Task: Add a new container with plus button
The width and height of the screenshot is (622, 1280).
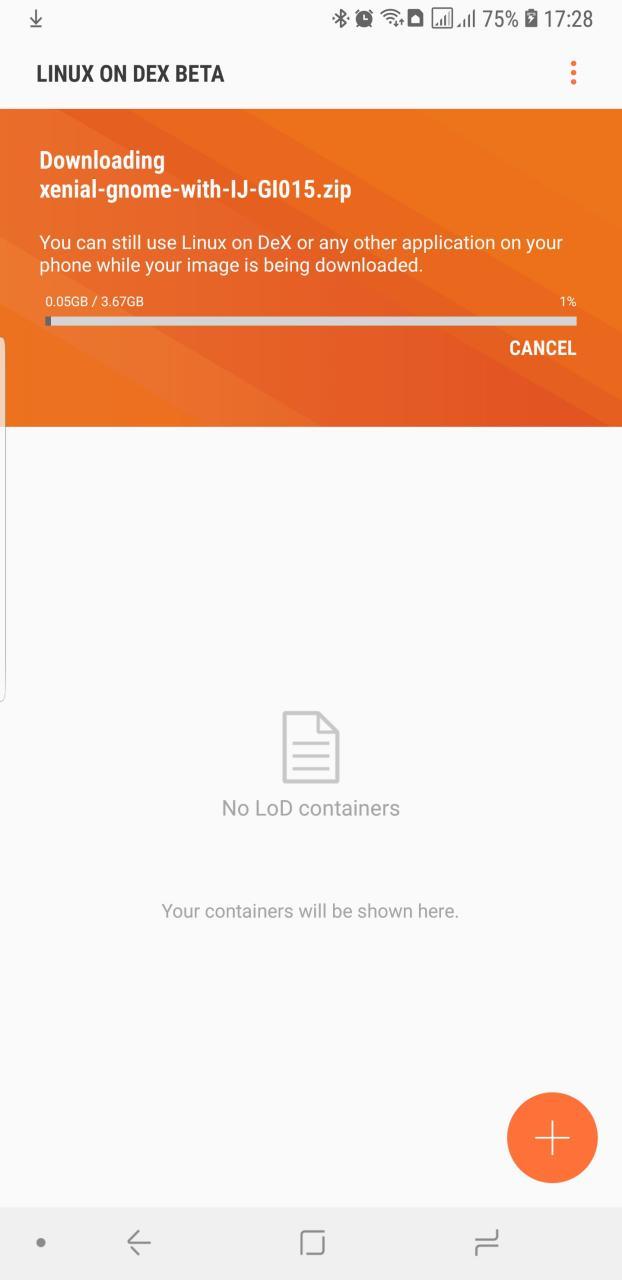Action: tap(552, 1138)
